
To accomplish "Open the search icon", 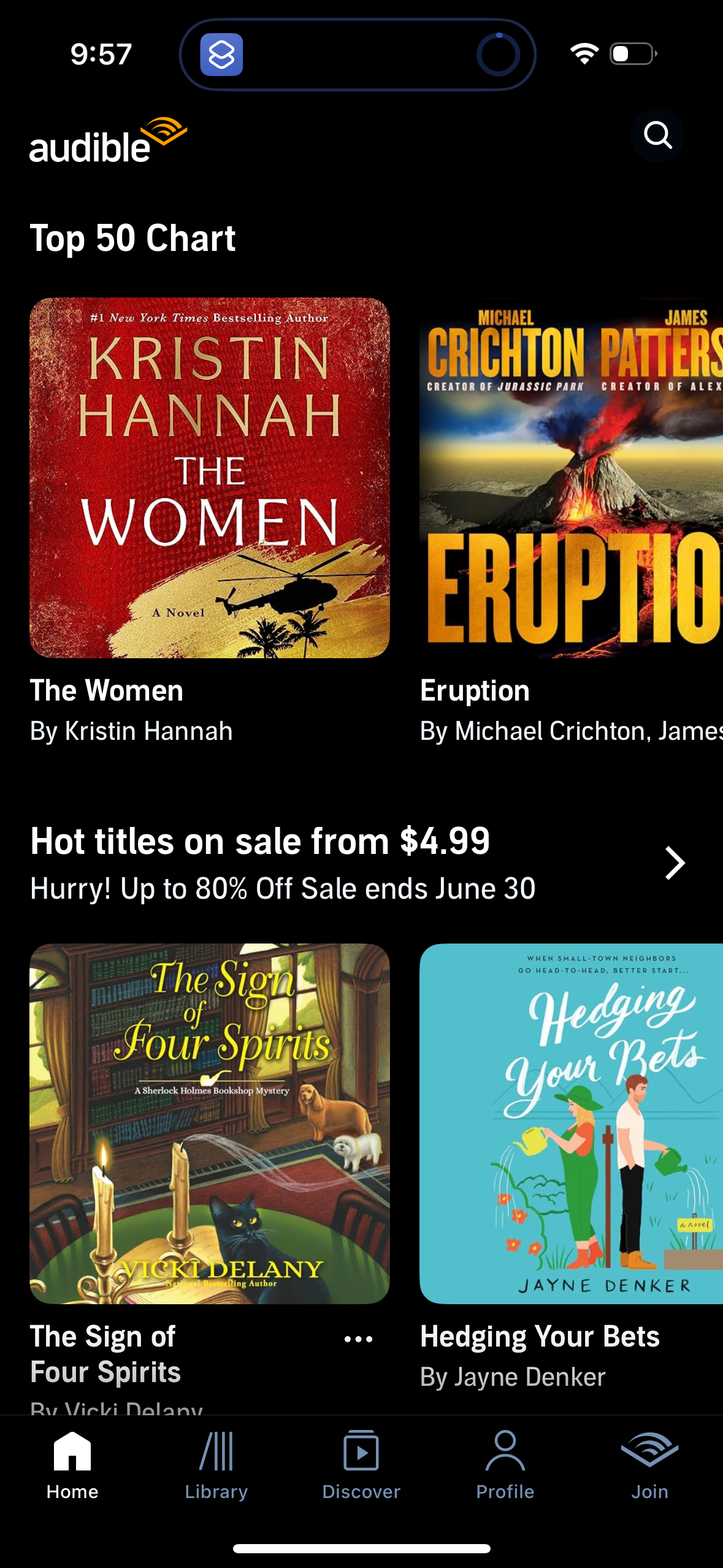I will [x=659, y=136].
